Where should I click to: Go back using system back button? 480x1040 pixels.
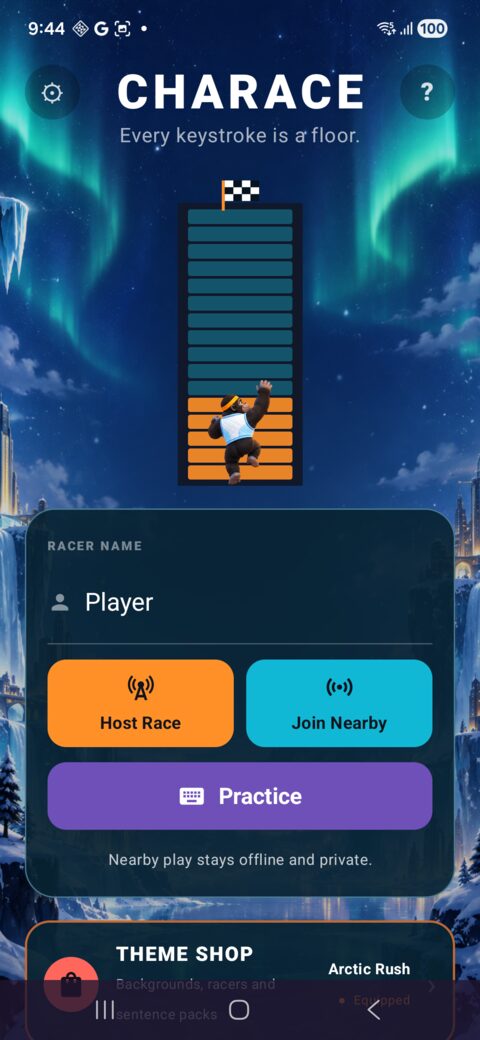tap(374, 1010)
